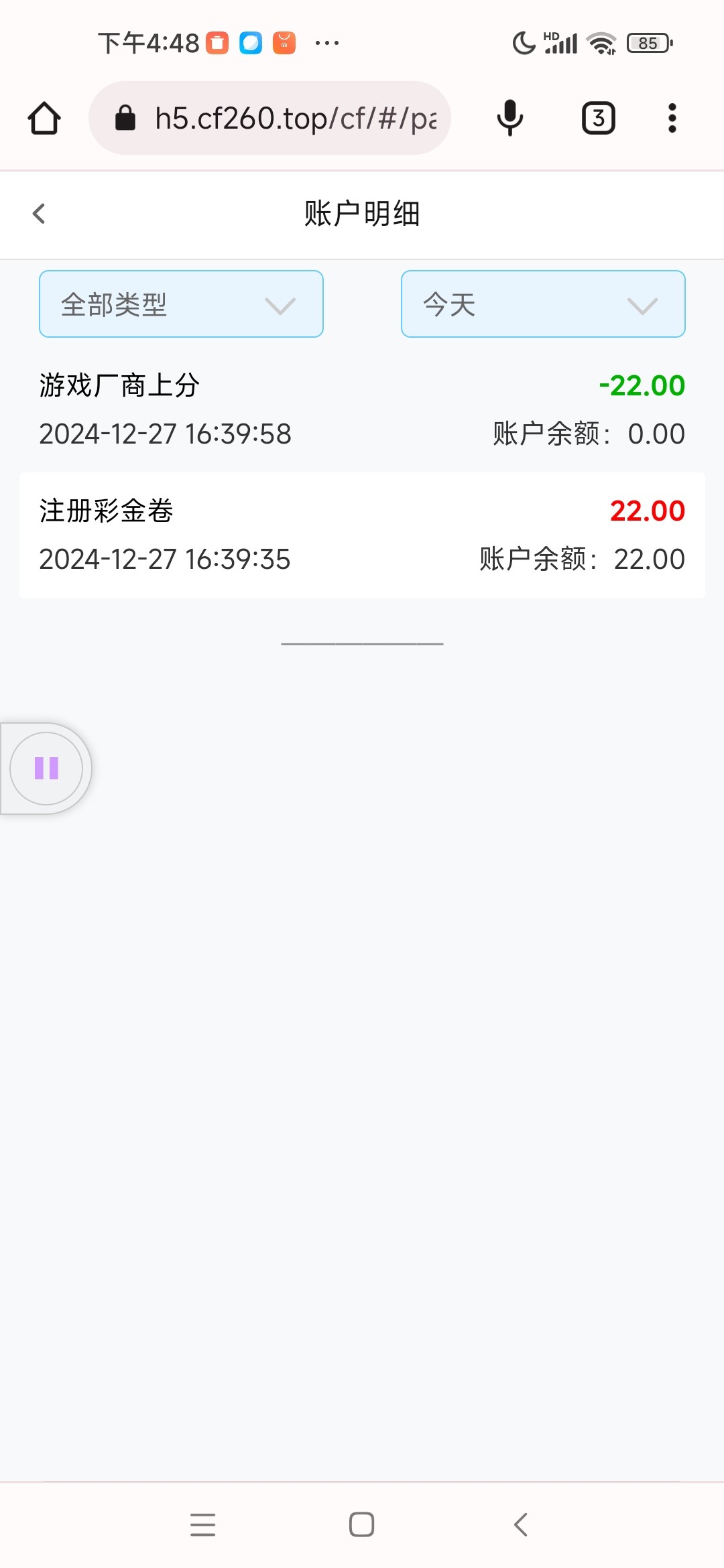Open recent apps from the navigation bar
The width and height of the screenshot is (724, 1568).
click(202, 1524)
